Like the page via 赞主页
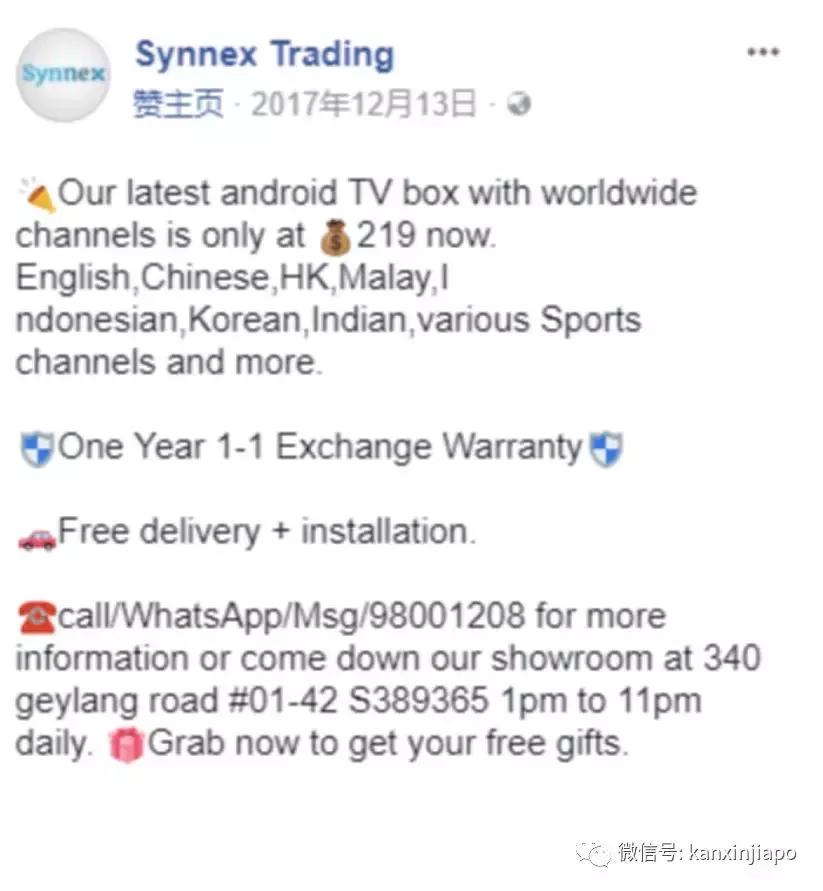823x891 pixels. (x=178, y=104)
